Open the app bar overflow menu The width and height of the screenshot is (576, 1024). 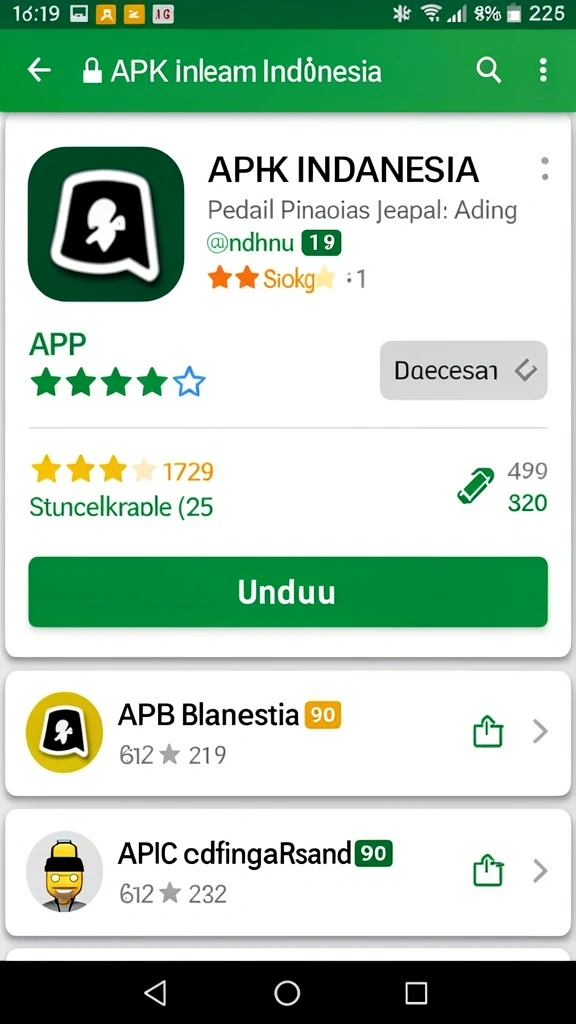(543, 69)
